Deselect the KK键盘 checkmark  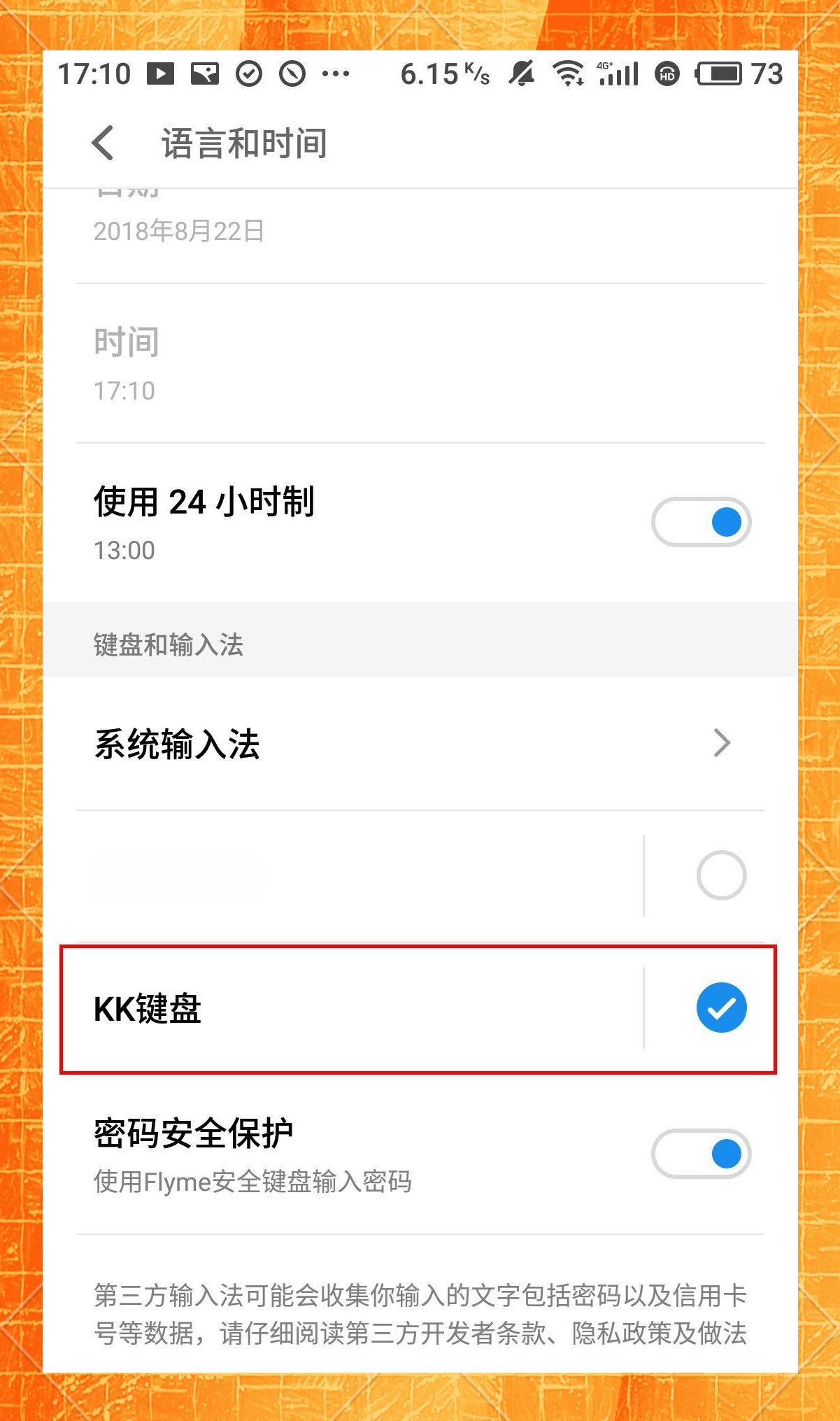(721, 1008)
